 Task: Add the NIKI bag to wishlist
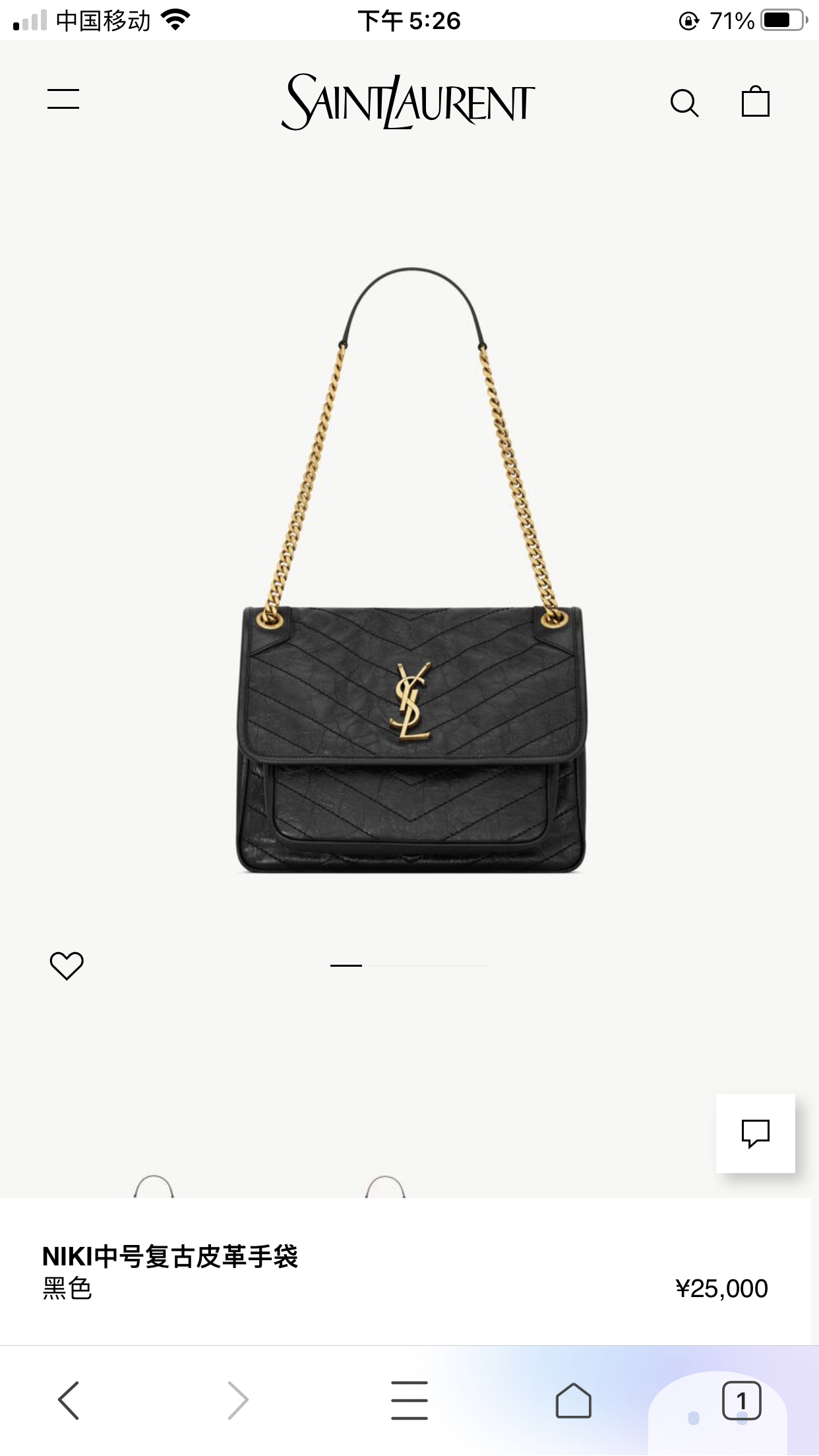coord(67,966)
